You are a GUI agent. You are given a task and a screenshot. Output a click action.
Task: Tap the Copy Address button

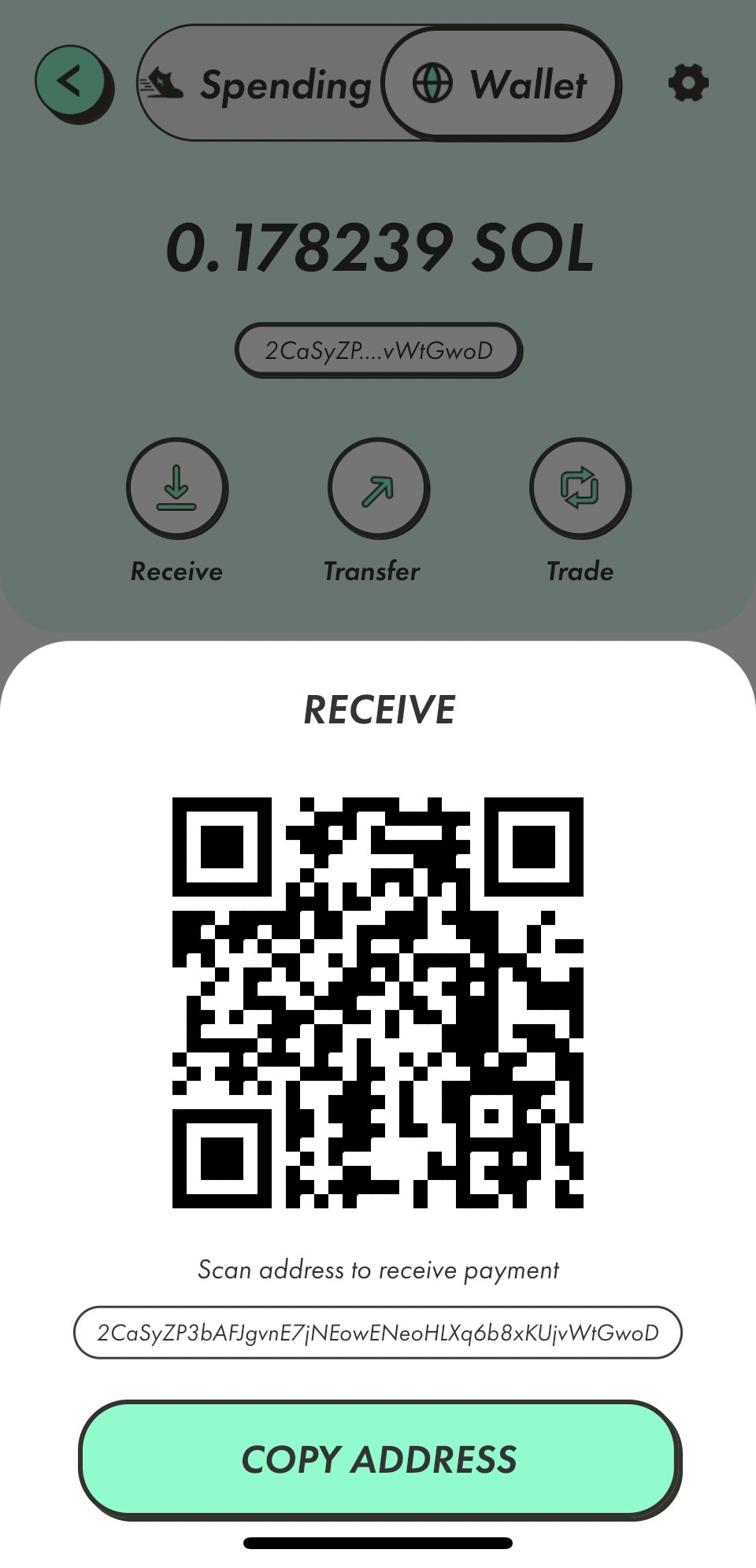(379, 1459)
